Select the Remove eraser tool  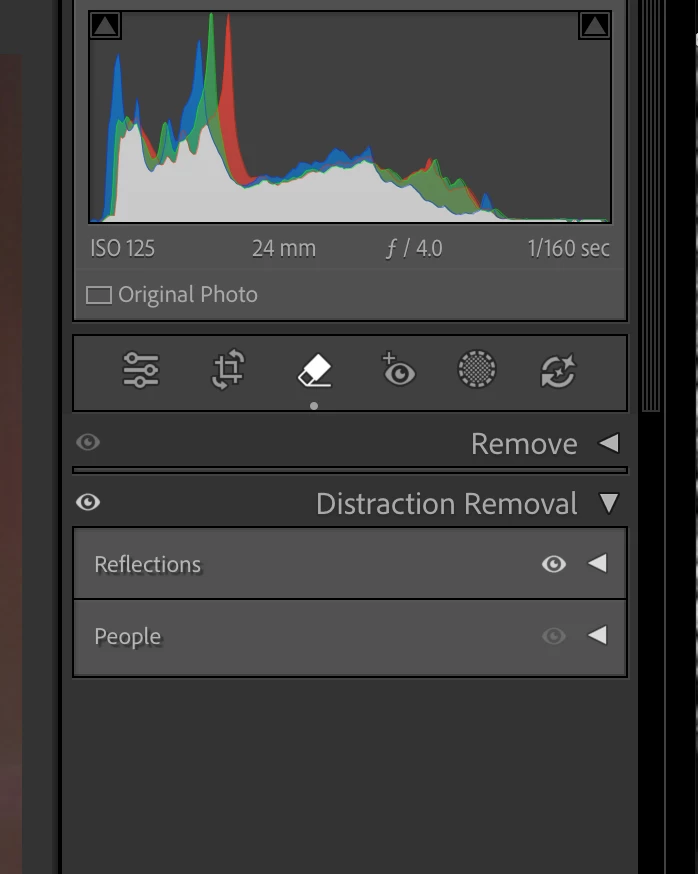click(314, 371)
